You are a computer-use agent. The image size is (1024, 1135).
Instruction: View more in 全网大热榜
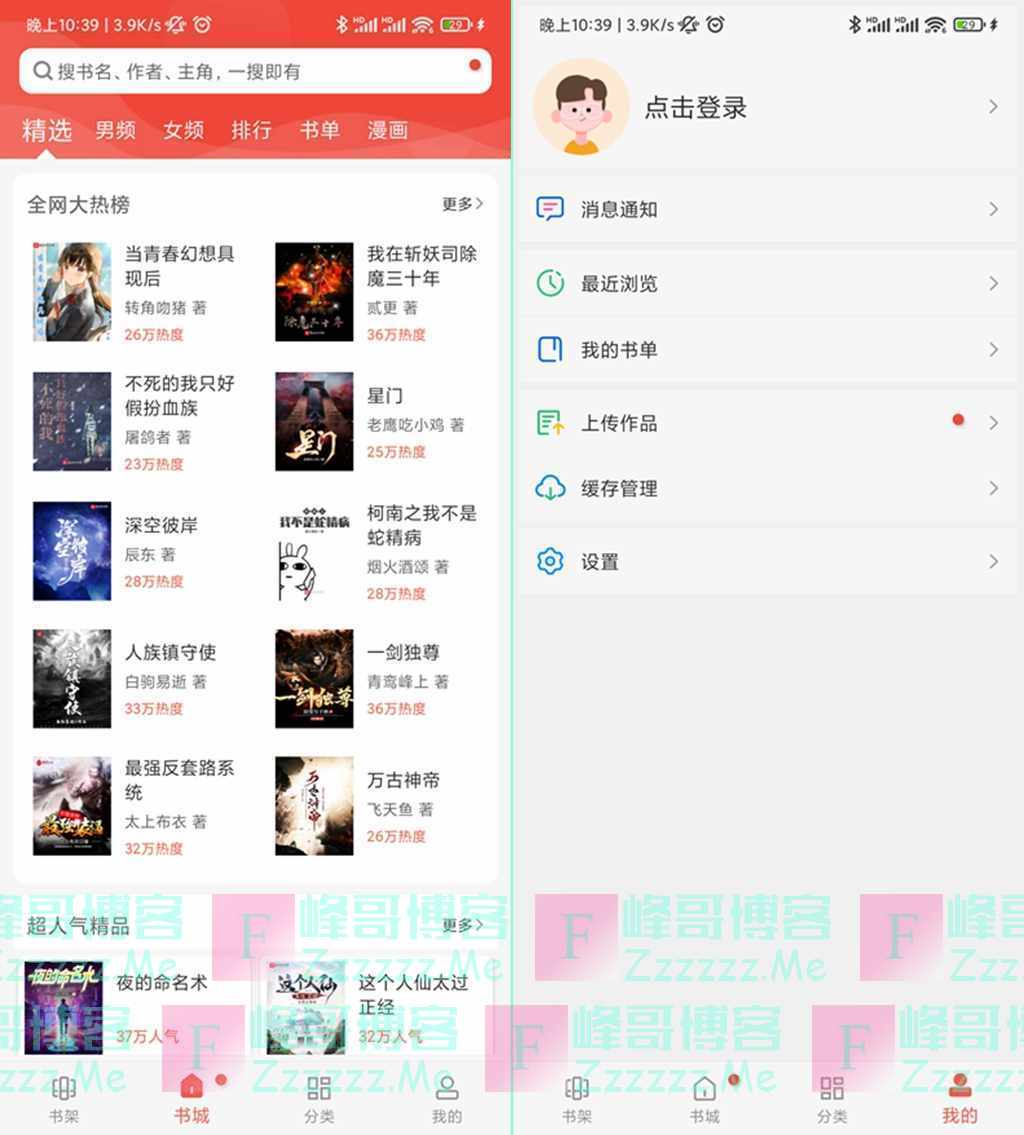coord(462,204)
